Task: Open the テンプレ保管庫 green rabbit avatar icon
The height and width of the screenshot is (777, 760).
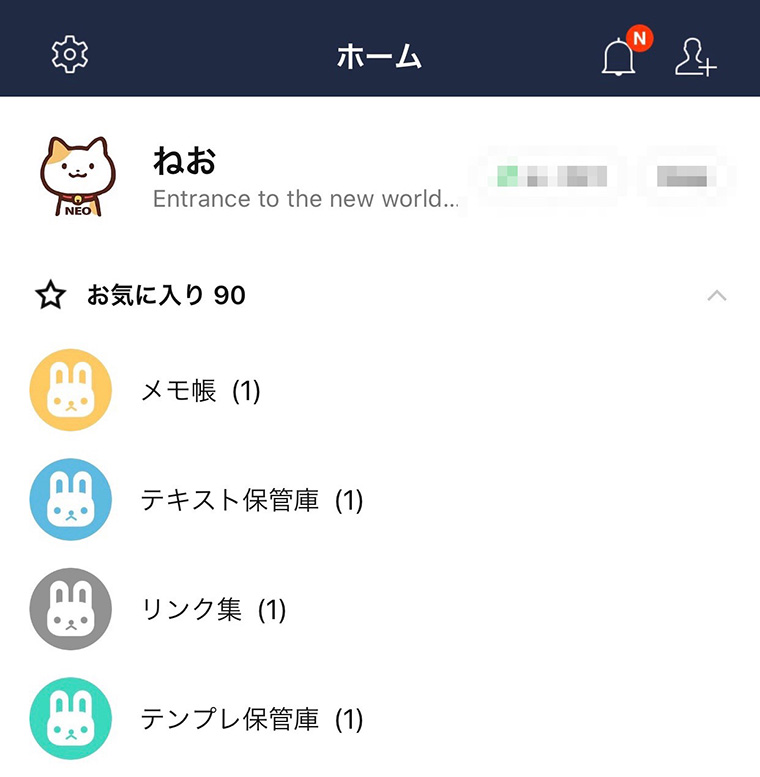Action: click(70, 717)
